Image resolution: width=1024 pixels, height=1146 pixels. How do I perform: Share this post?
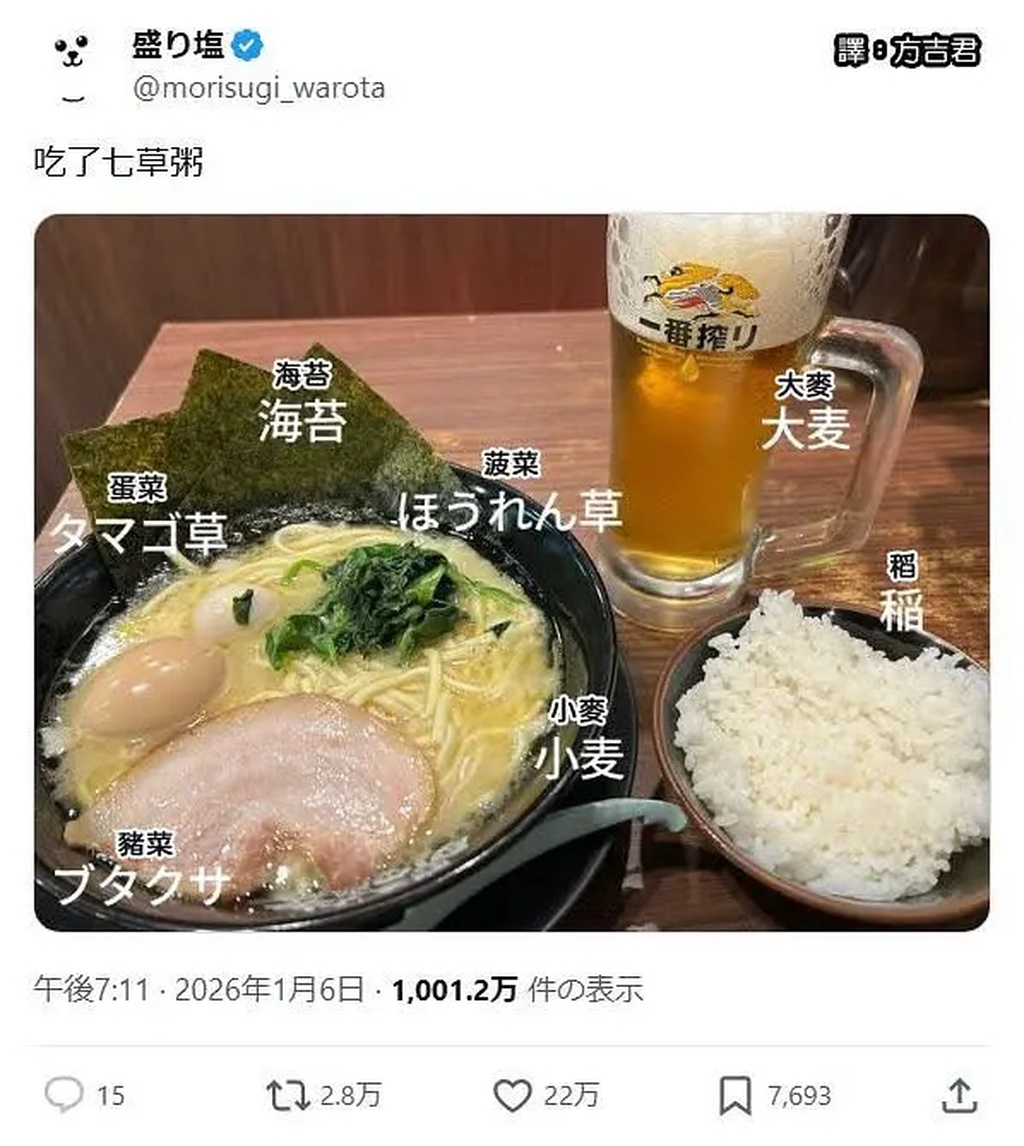[x=959, y=1095]
